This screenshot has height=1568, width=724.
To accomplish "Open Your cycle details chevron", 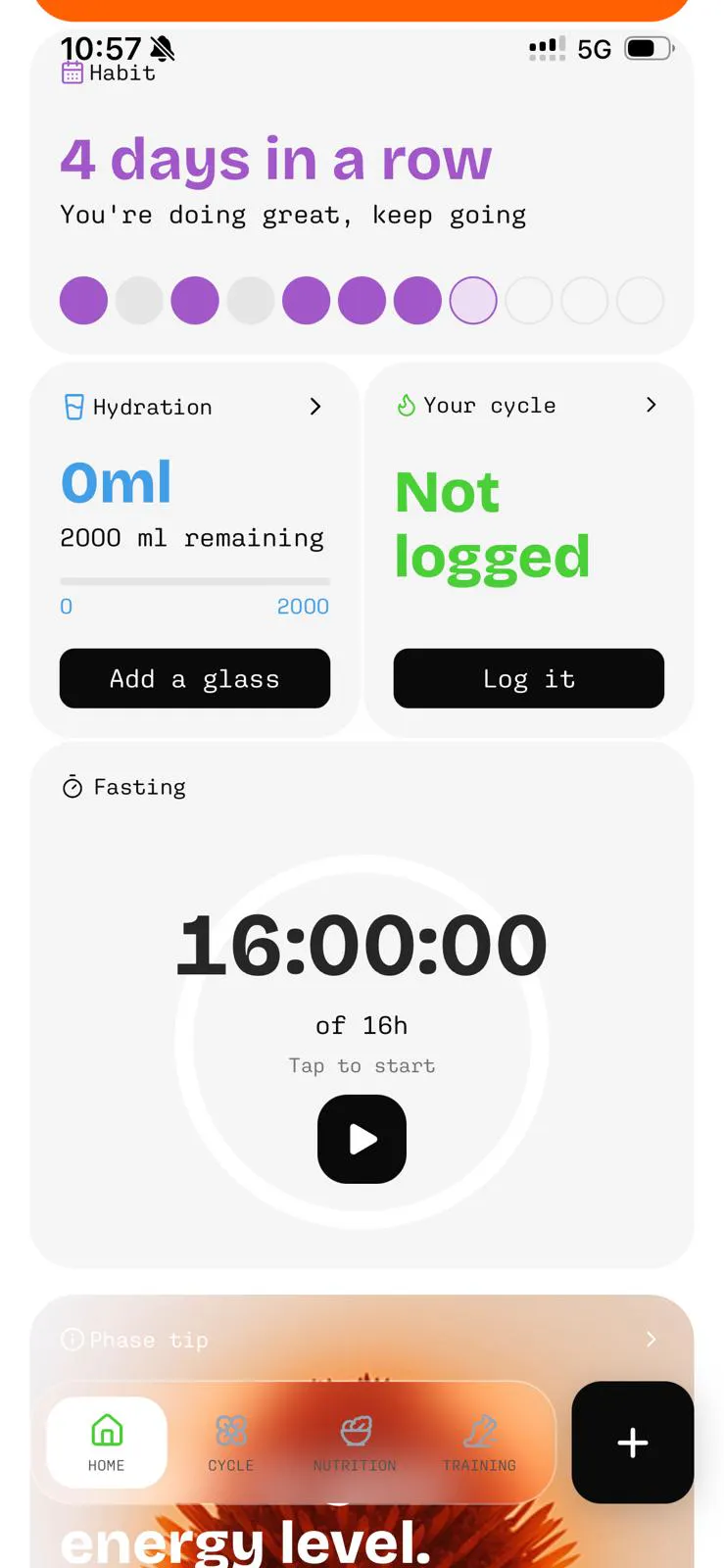I will pos(652,405).
